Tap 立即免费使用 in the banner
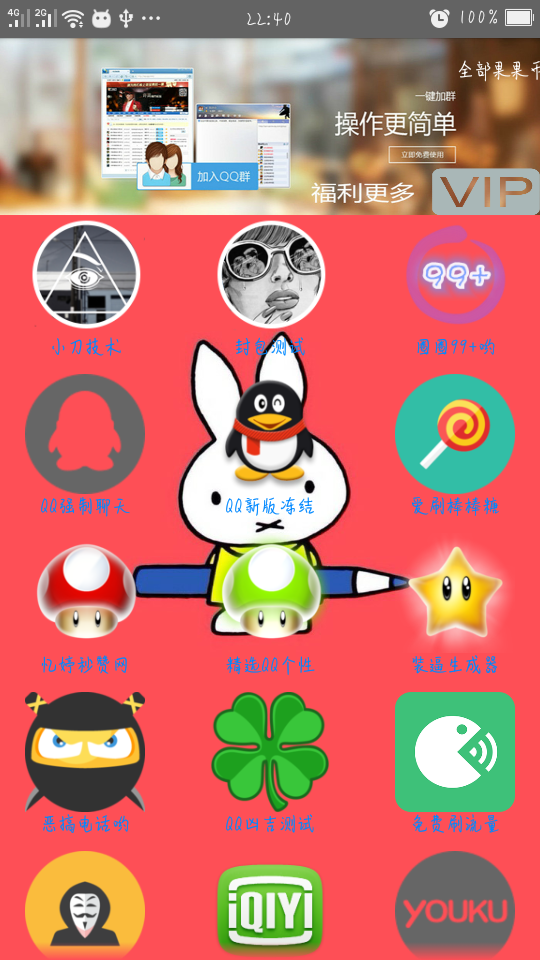Screen dimensions: 540x960 tap(422, 154)
